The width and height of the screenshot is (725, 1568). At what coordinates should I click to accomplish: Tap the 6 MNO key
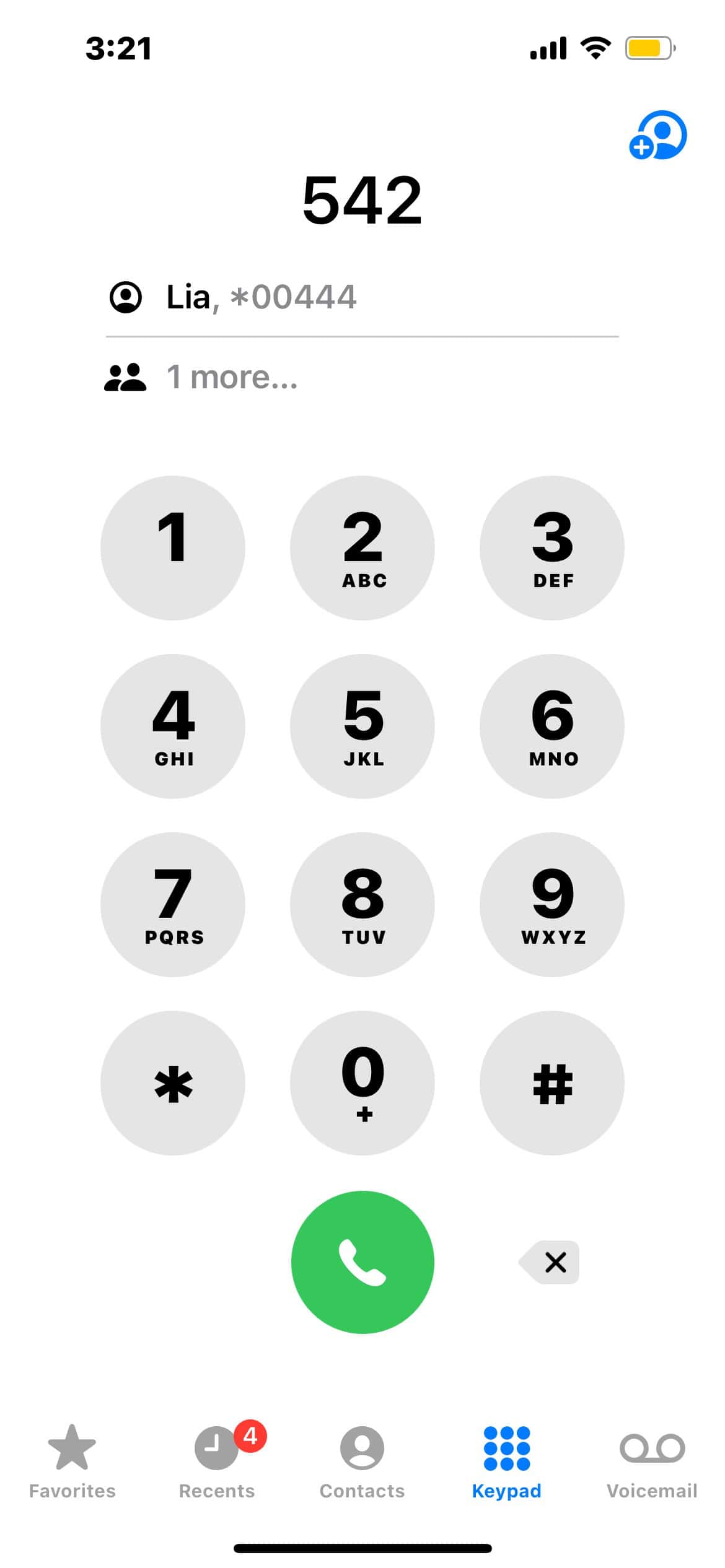point(551,726)
